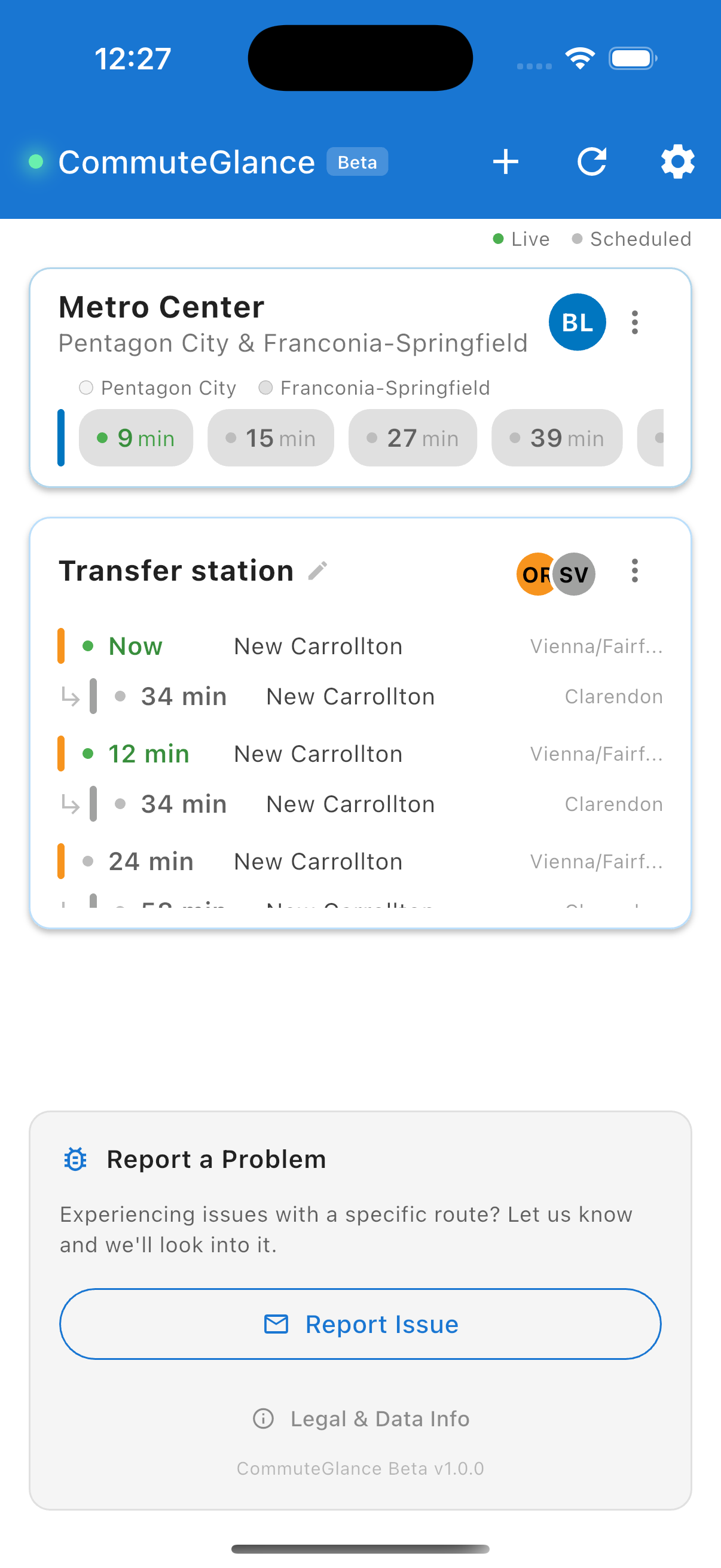
Task: Select the 9 min arrival pill
Action: (136, 438)
